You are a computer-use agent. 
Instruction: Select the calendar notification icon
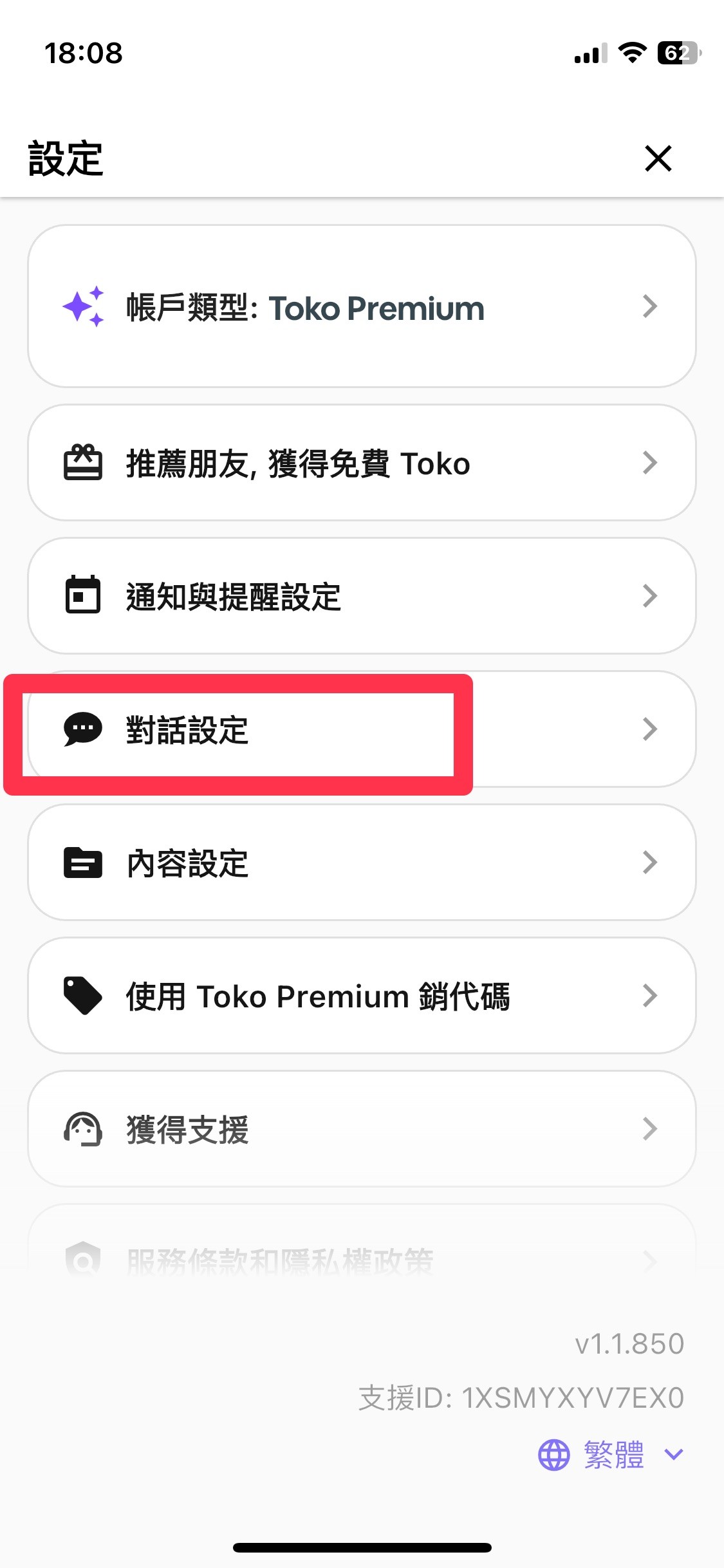(82, 595)
